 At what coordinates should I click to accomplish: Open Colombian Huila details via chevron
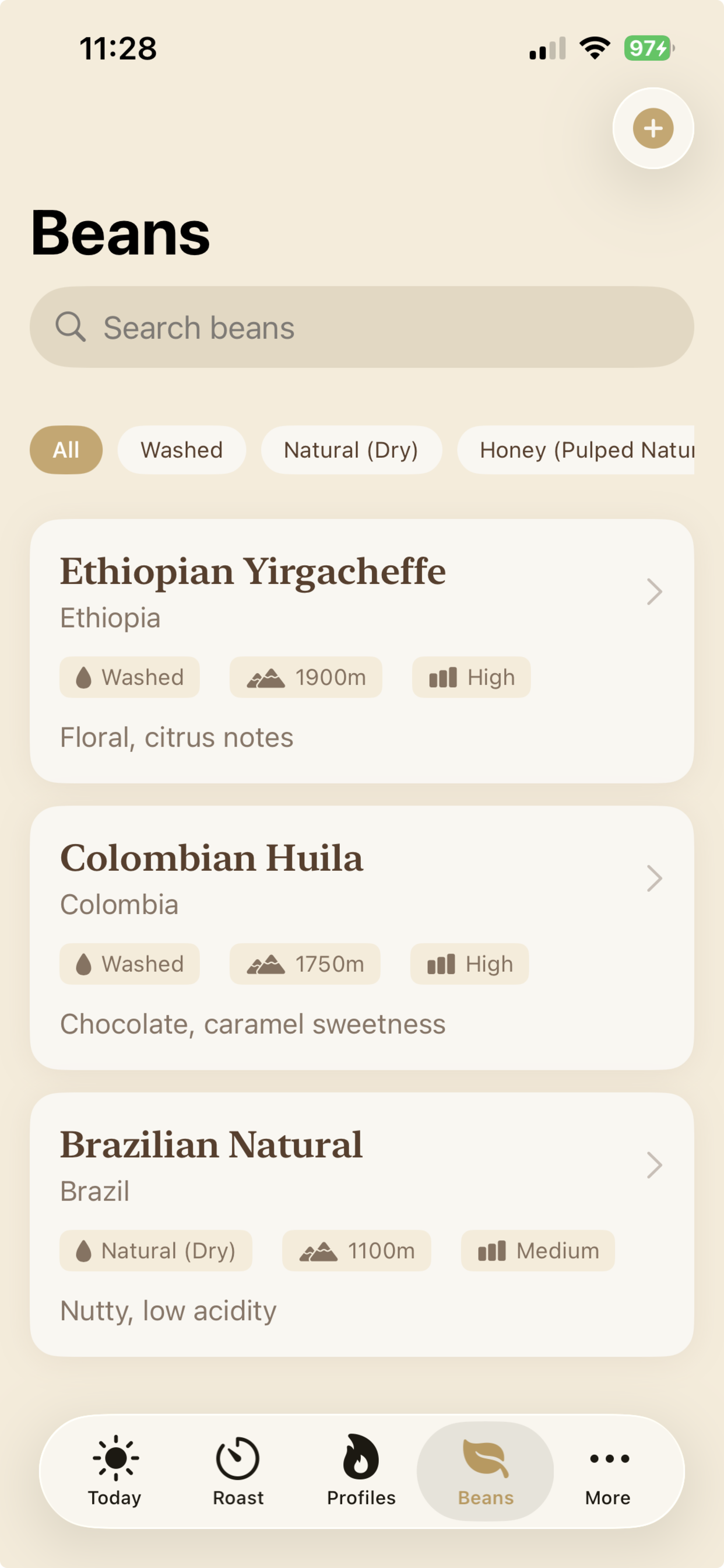653,878
